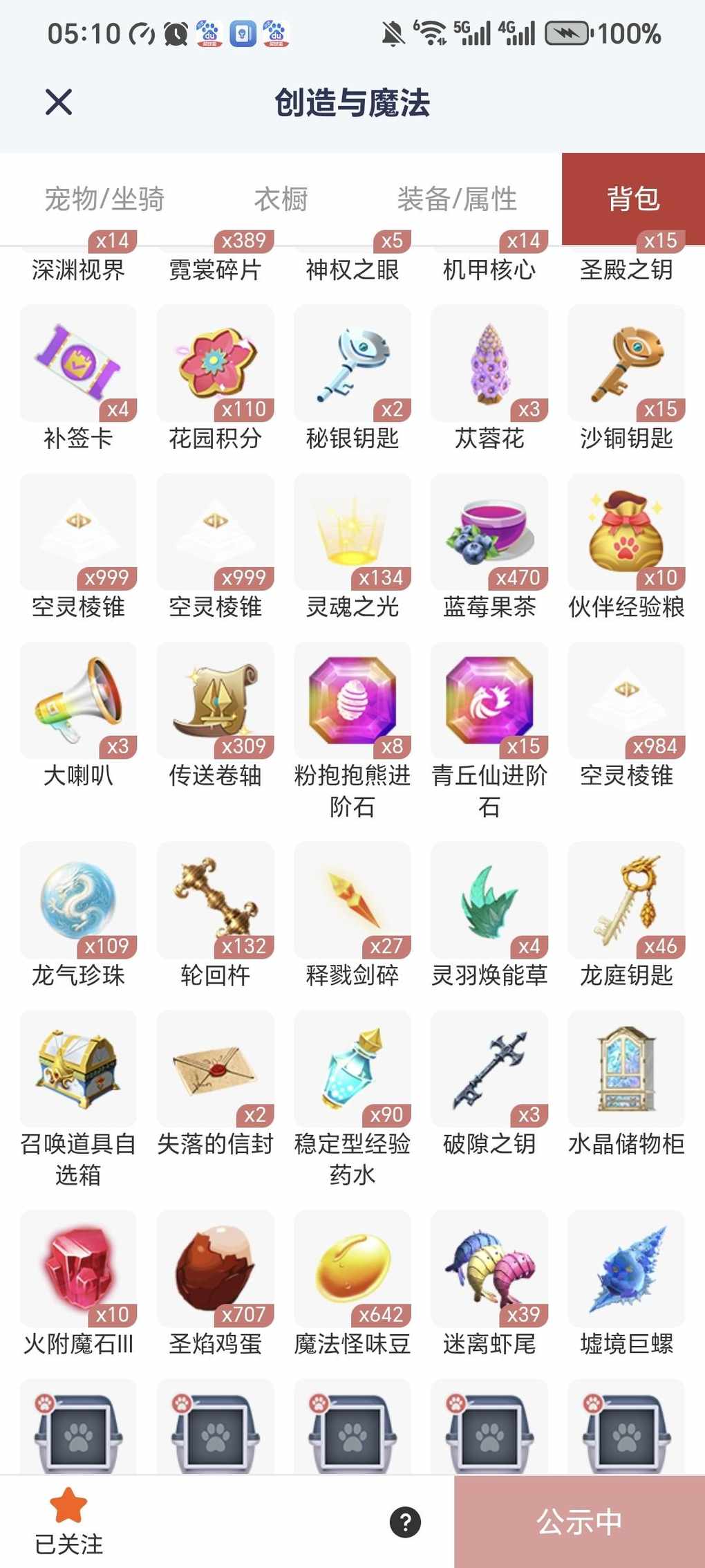Open the 召唤道具自选箱 item

78,1069
